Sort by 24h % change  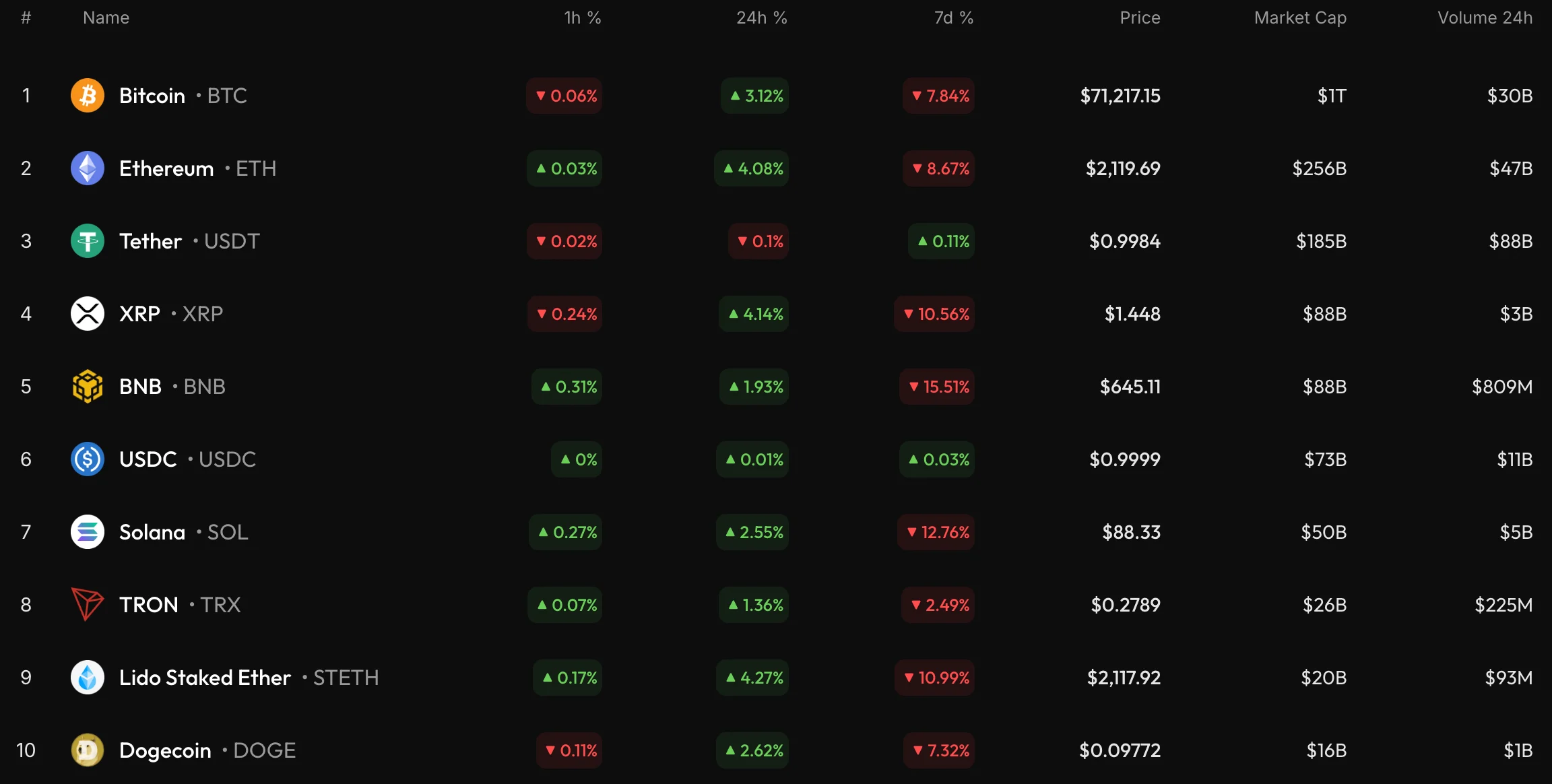pos(761,18)
